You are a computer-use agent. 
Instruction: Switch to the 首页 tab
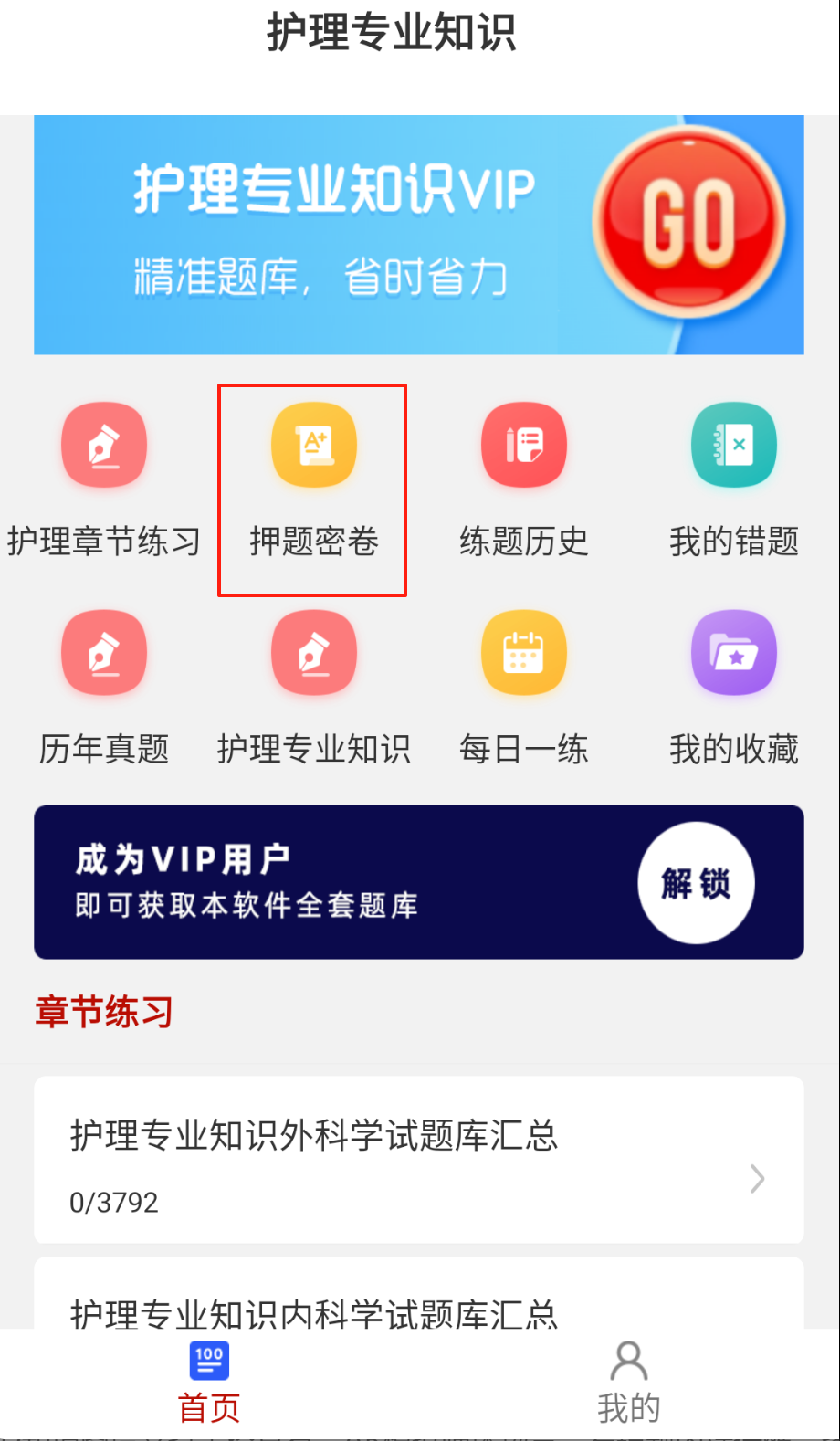tap(209, 1383)
